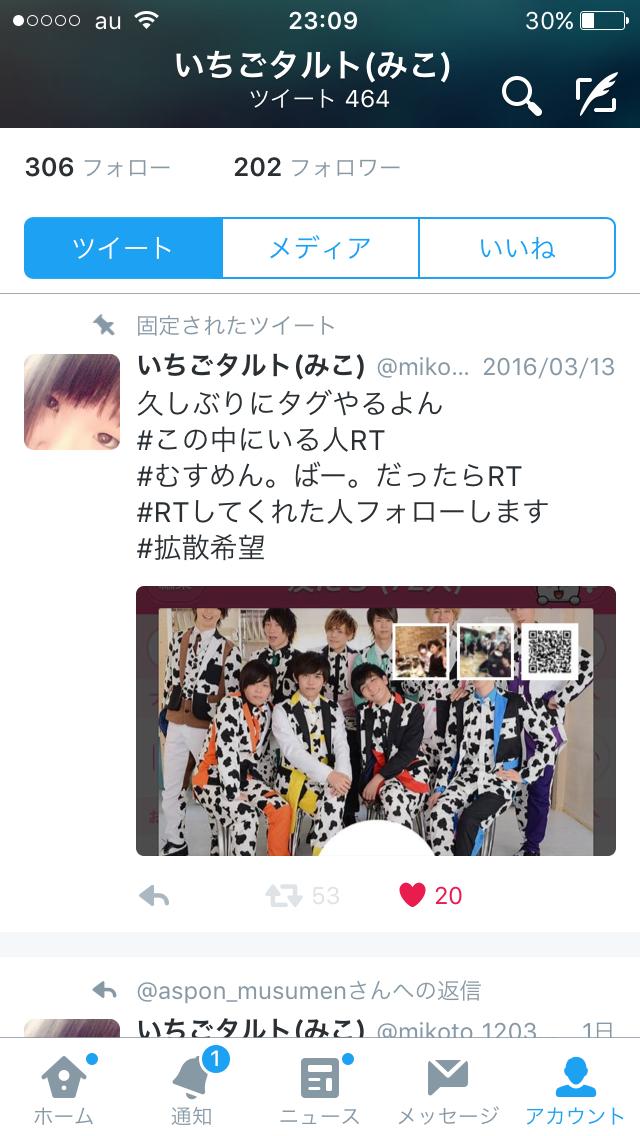View the 306 フォロー list
Viewport: 640px width, 1136px height.
[98, 167]
